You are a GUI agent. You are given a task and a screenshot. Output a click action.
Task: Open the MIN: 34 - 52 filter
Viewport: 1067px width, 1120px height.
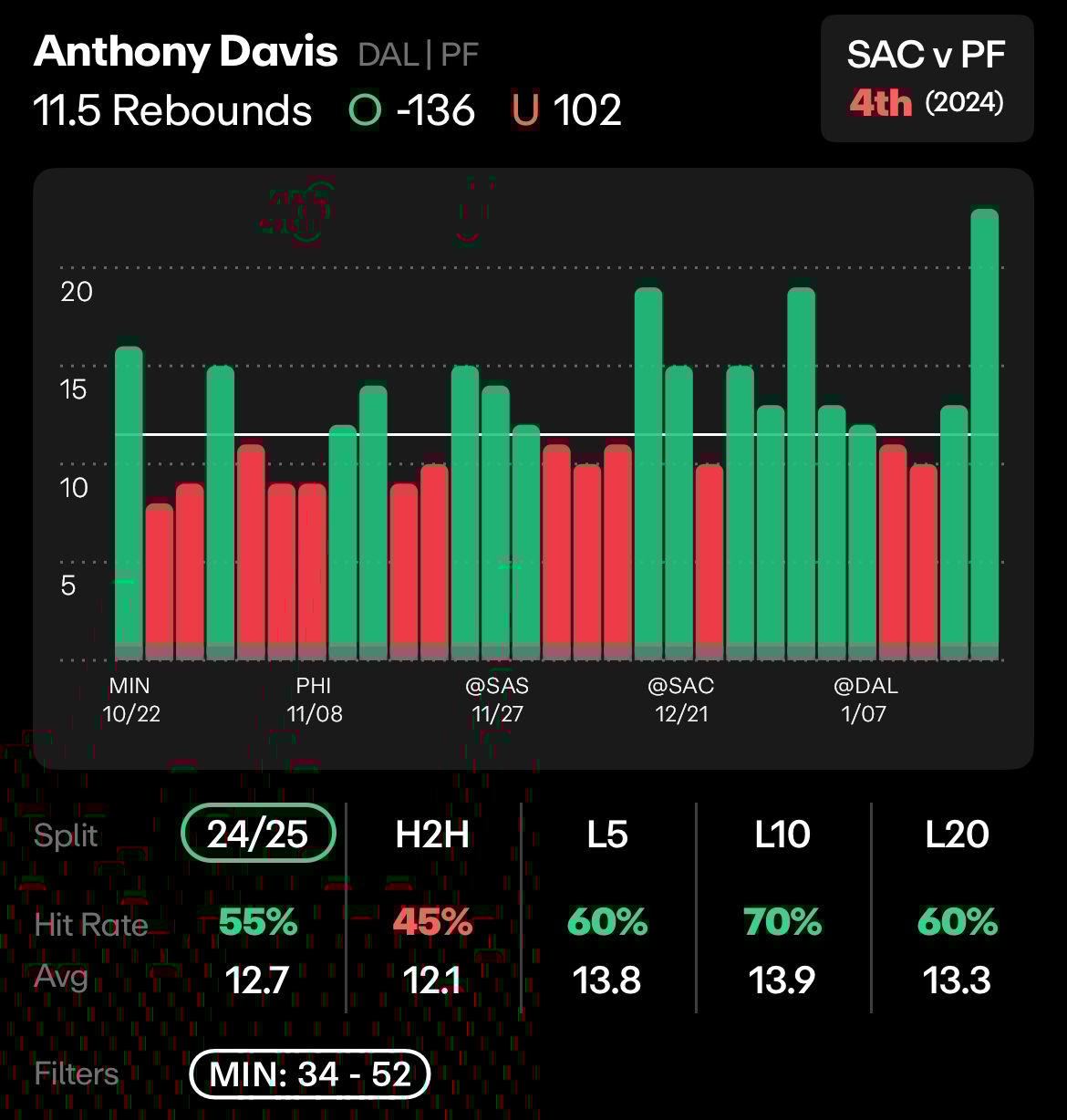(x=309, y=1074)
